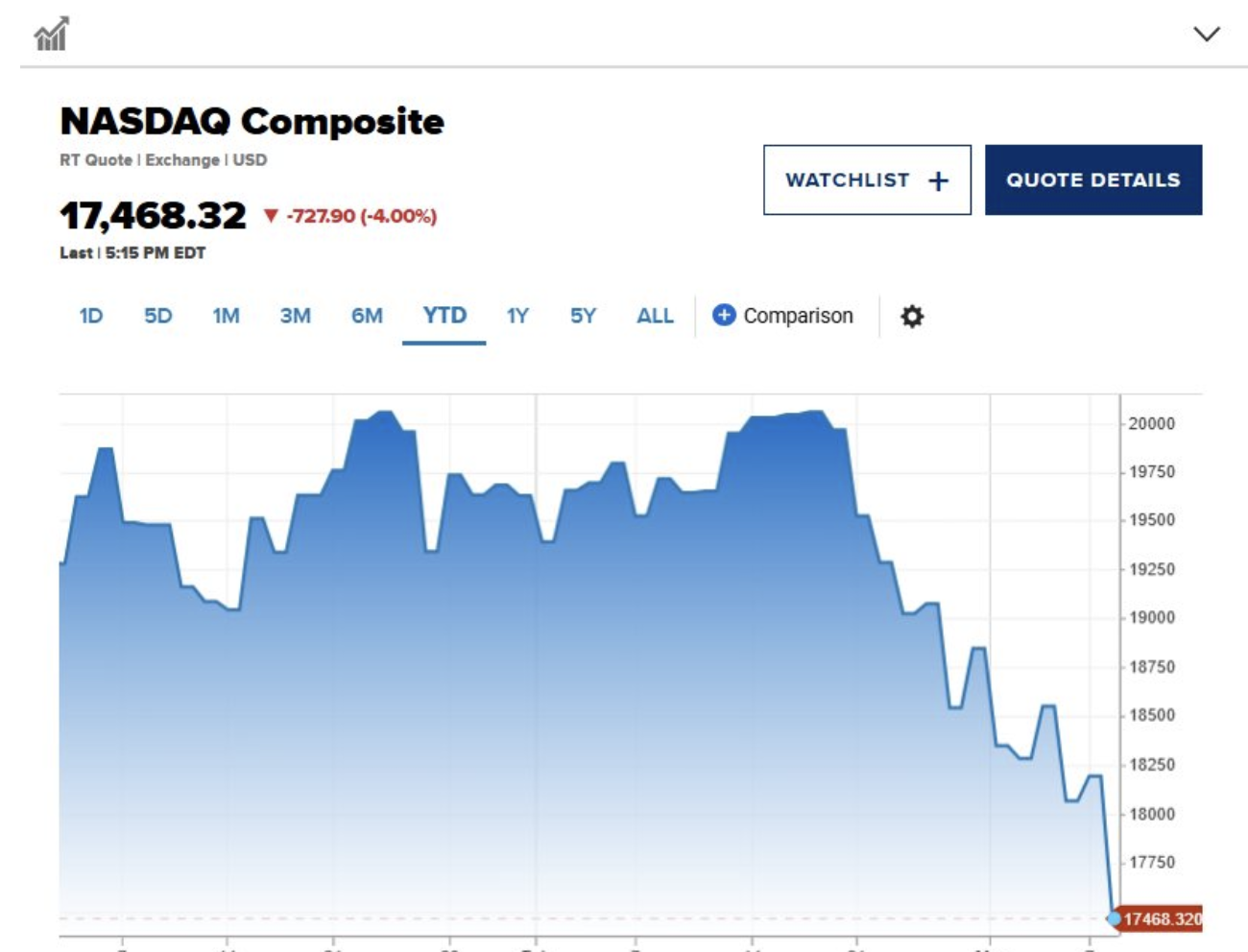Open Quote Details

coord(1092,180)
